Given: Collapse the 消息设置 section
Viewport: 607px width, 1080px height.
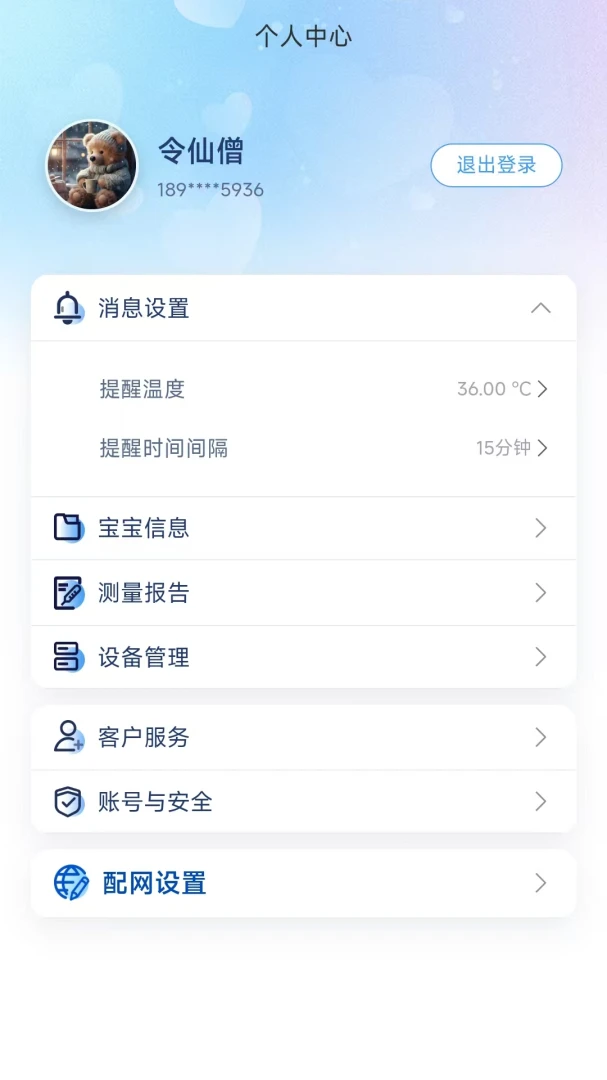Looking at the screenshot, I should pyautogui.click(x=303, y=308).
